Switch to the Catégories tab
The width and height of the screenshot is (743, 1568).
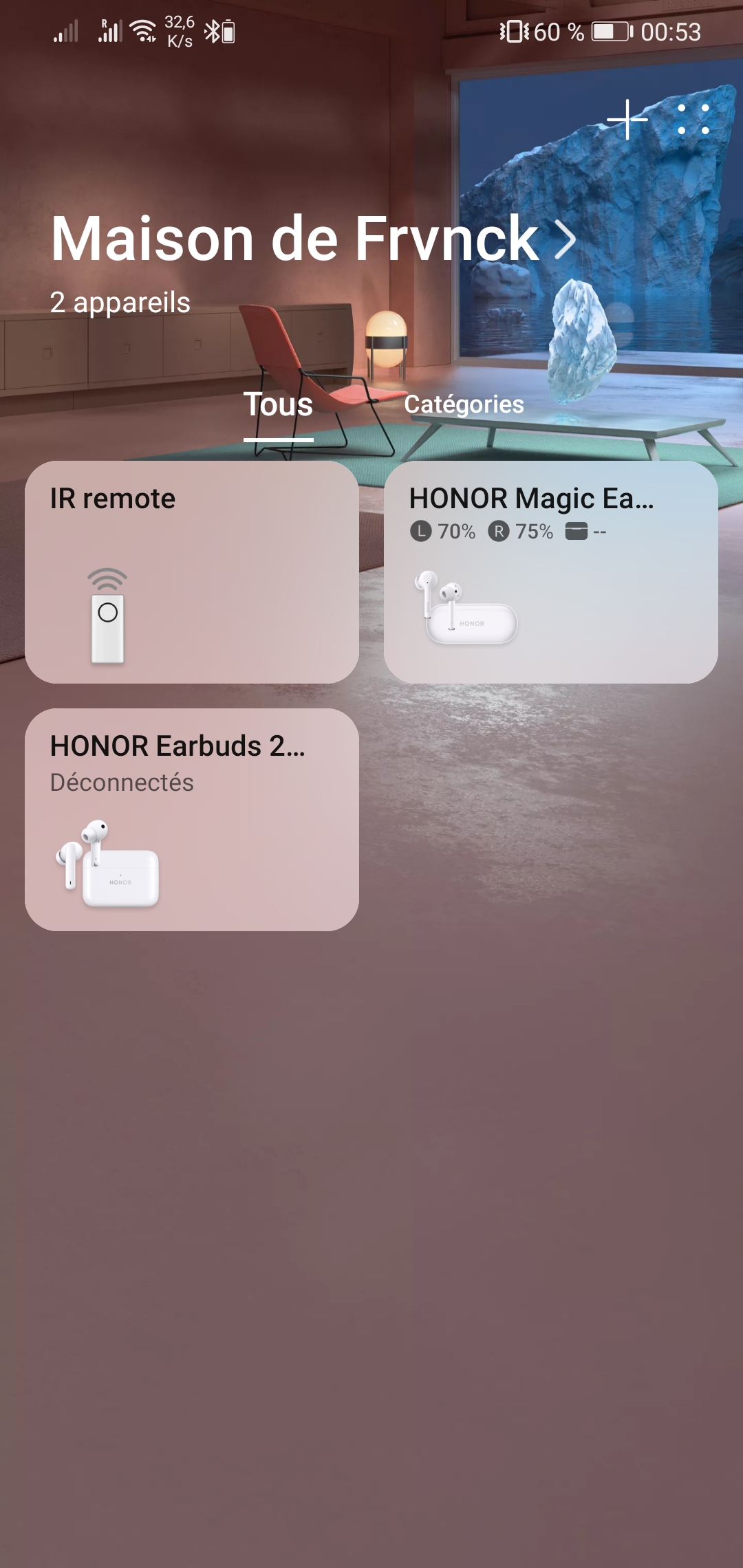[x=464, y=404]
